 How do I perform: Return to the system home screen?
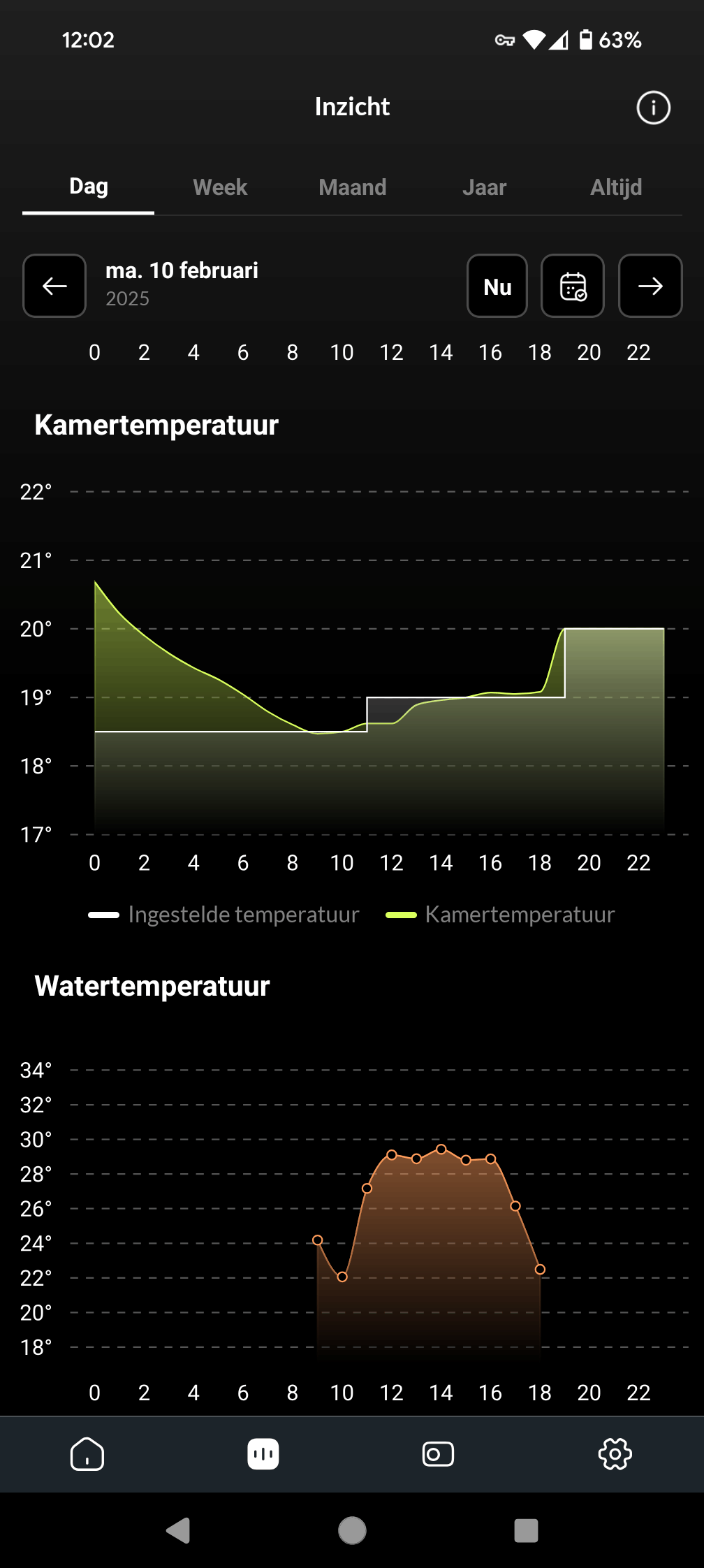pyautogui.click(x=352, y=1530)
